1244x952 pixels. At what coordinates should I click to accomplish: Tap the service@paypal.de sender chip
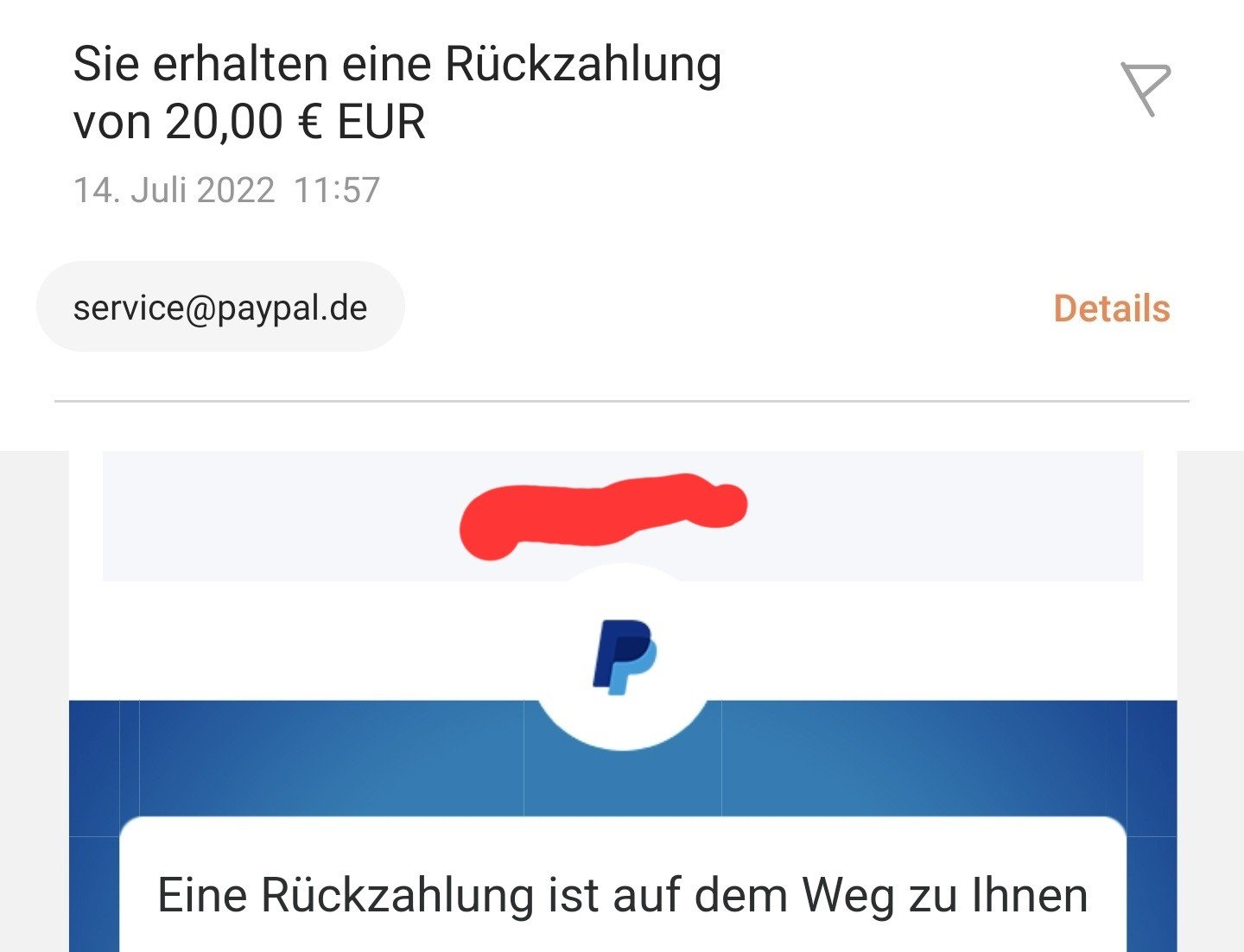tap(220, 308)
